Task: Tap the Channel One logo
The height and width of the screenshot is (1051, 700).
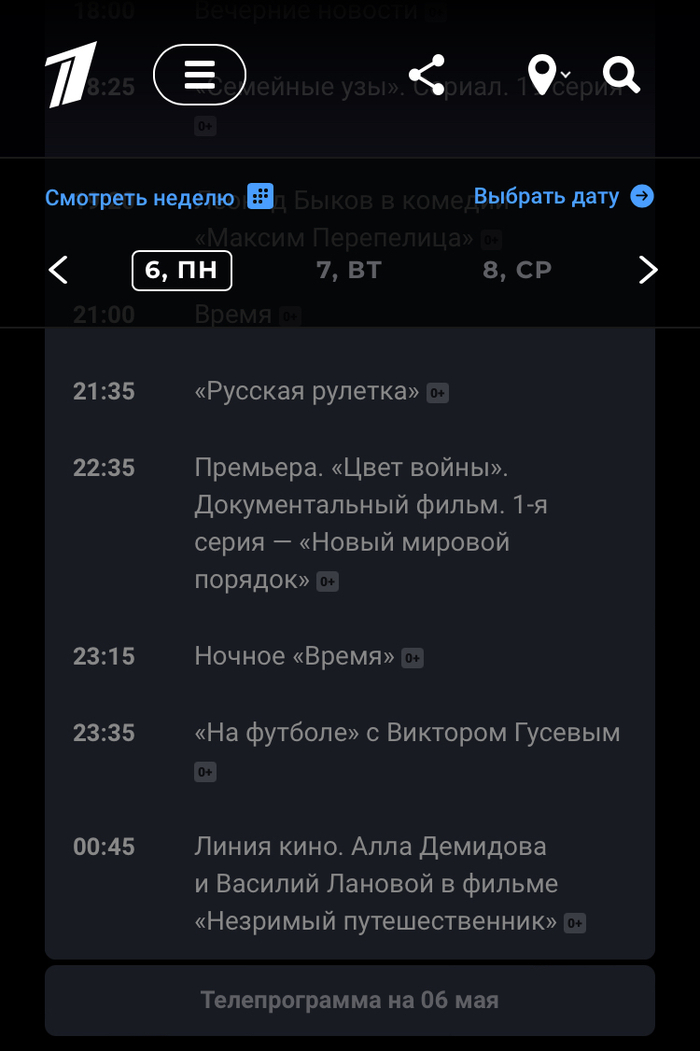Action: [x=70, y=75]
